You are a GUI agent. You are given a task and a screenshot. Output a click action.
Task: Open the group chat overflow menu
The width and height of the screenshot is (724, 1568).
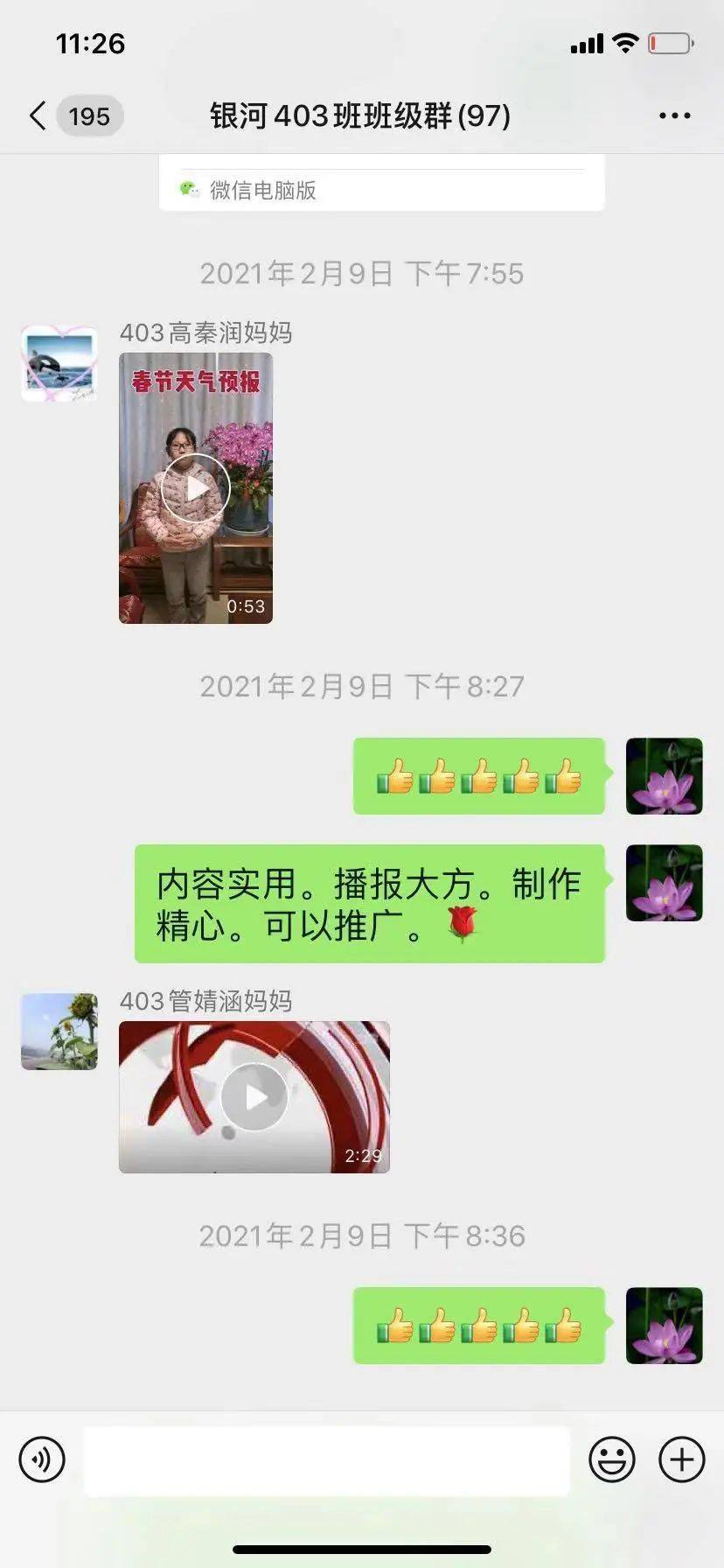click(674, 115)
